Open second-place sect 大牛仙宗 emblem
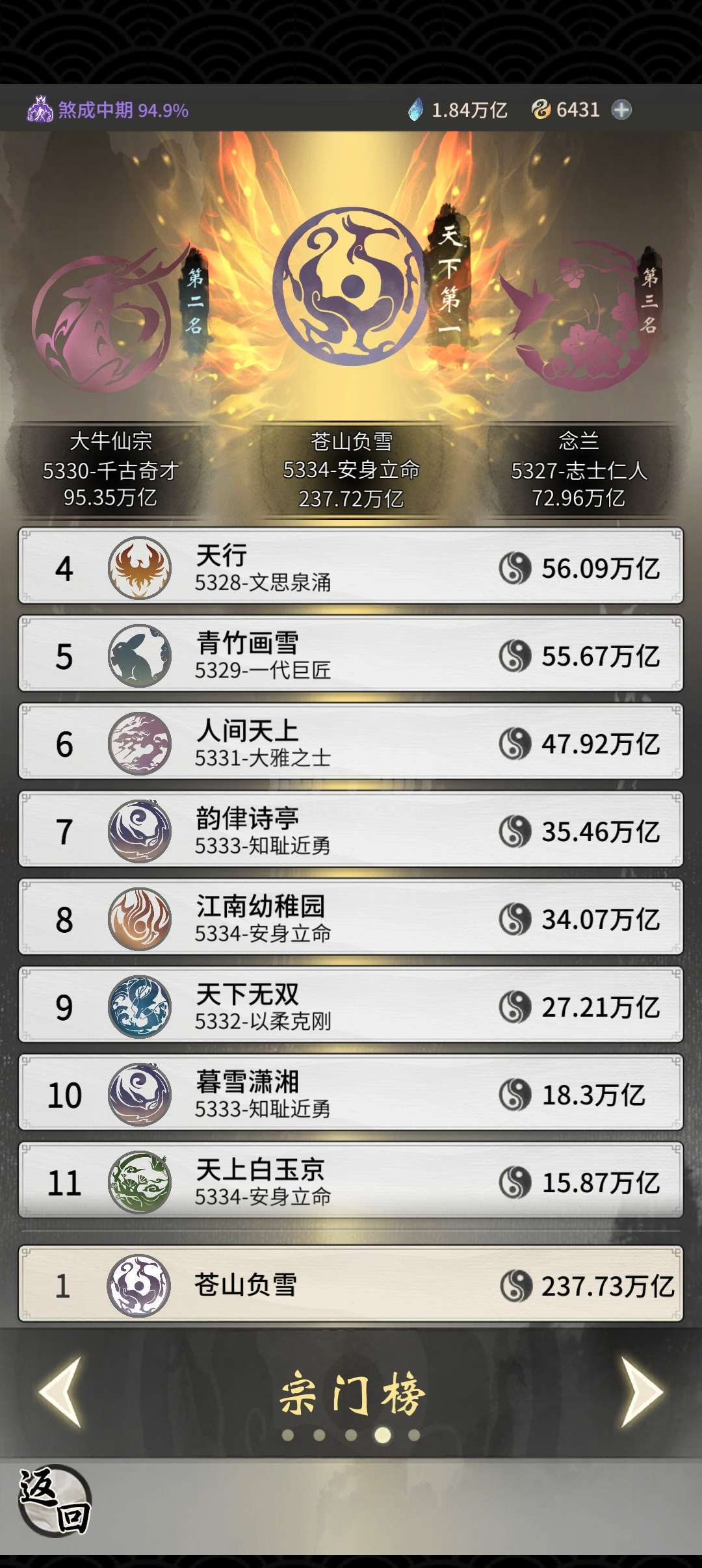702x1568 pixels. coord(102,323)
